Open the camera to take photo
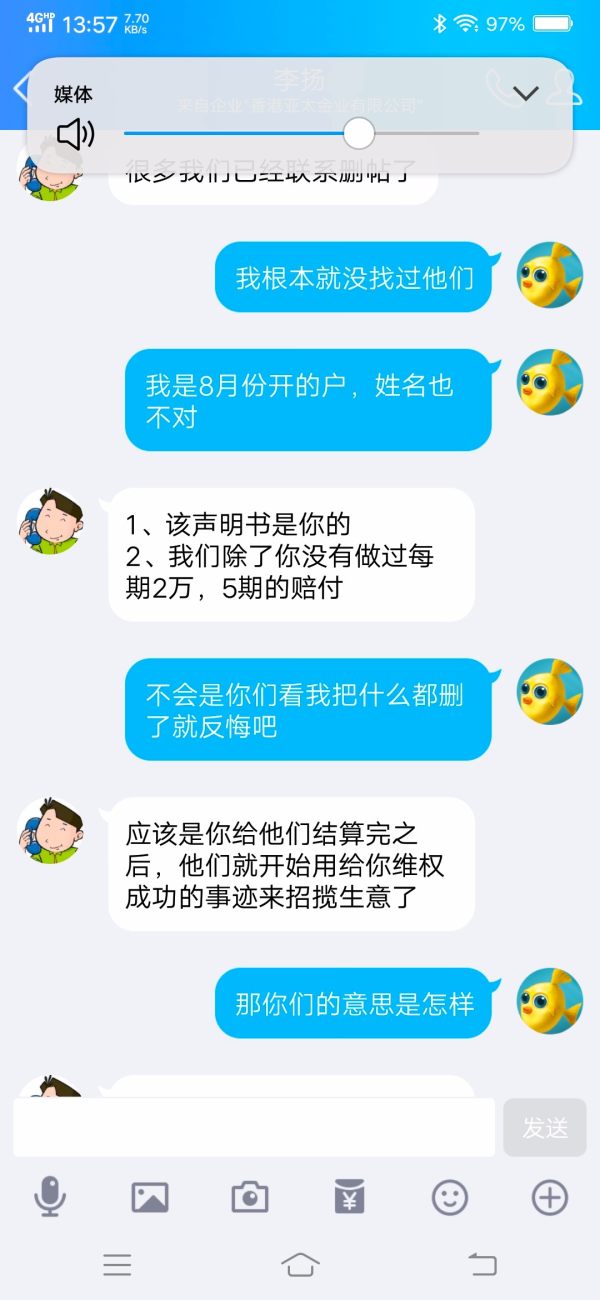Image resolution: width=600 pixels, height=1300 pixels. point(250,1196)
